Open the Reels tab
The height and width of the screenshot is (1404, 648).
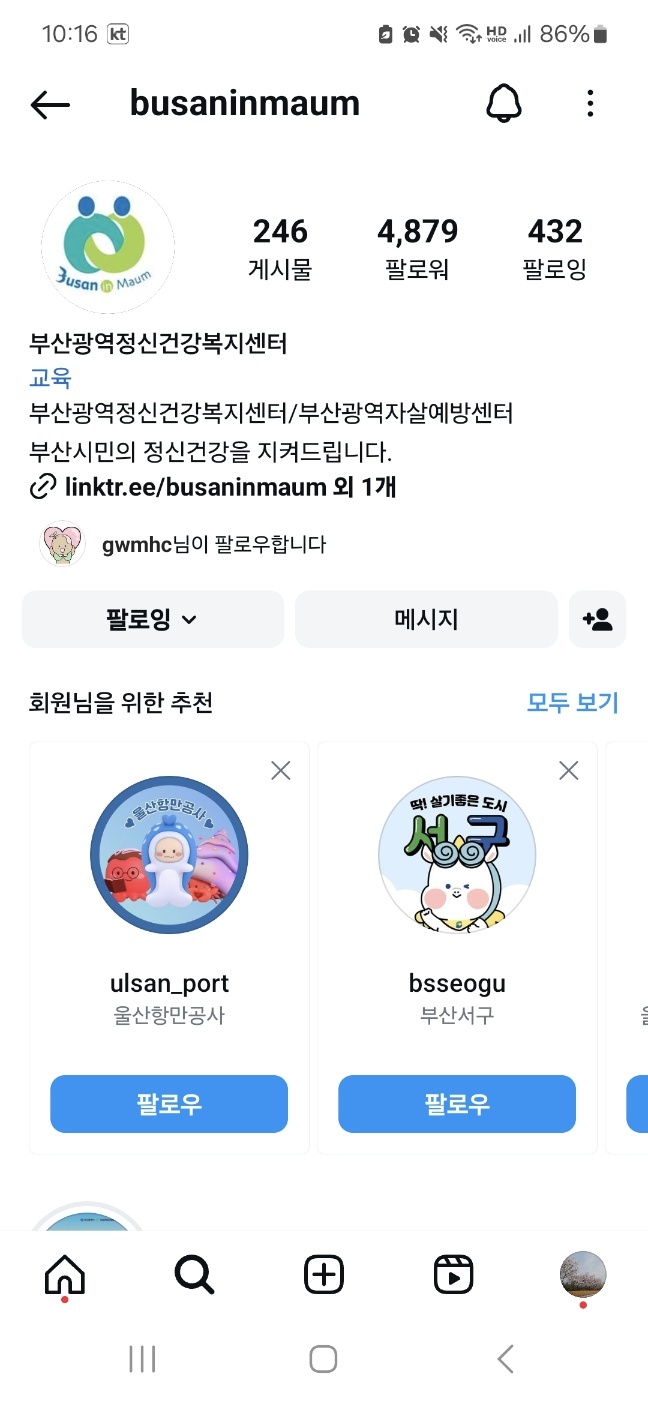(453, 1275)
